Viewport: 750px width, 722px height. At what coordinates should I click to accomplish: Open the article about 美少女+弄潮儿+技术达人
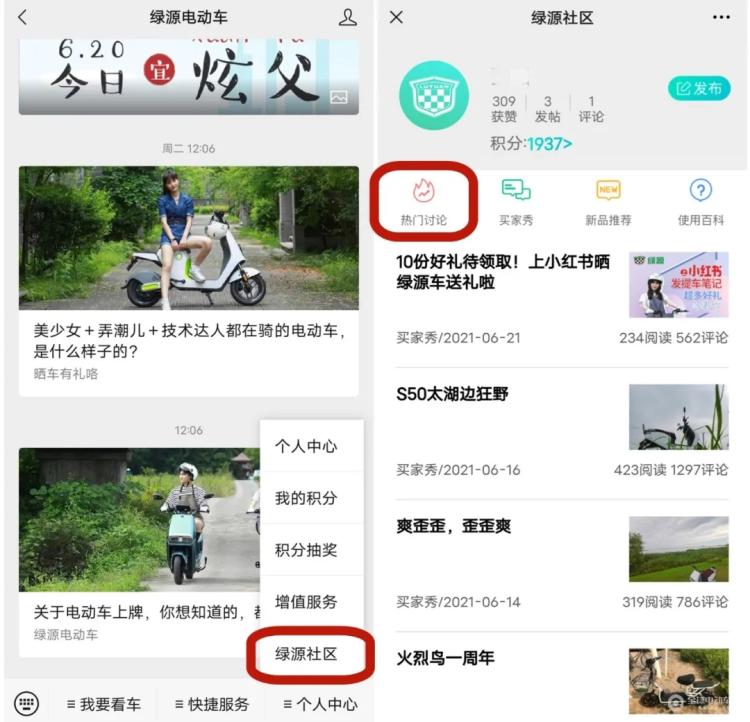(188, 340)
